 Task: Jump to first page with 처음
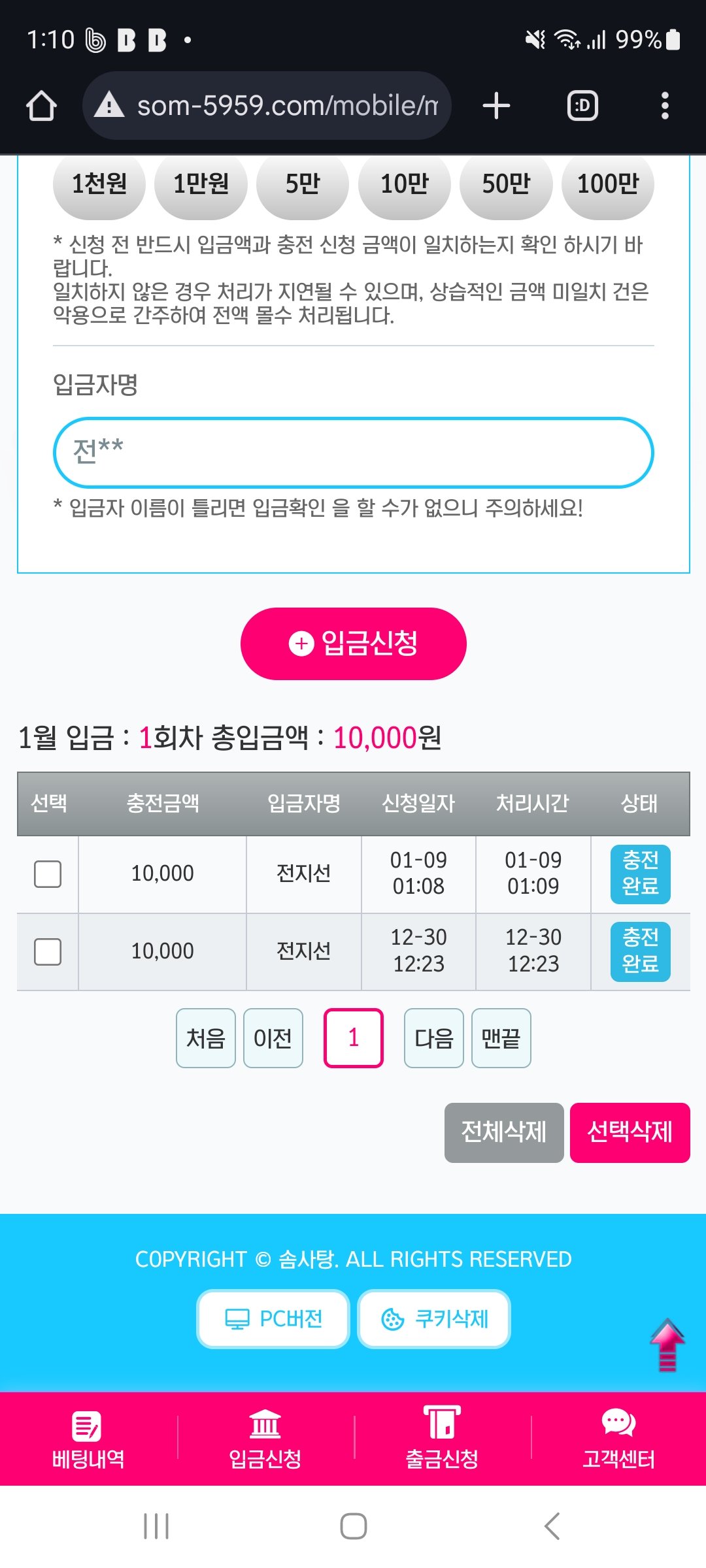[205, 1037]
